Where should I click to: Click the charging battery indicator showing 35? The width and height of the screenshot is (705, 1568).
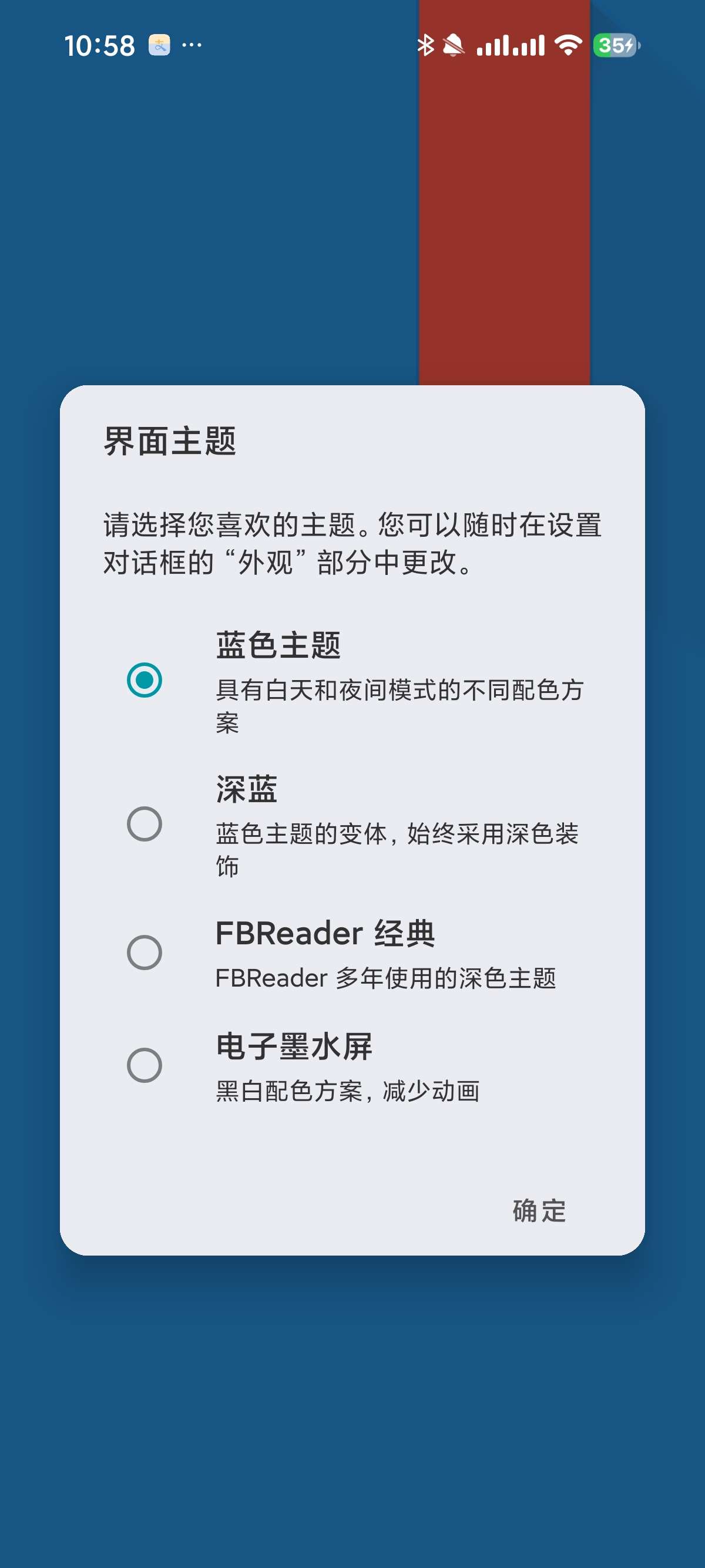click(x=617, y=45)
